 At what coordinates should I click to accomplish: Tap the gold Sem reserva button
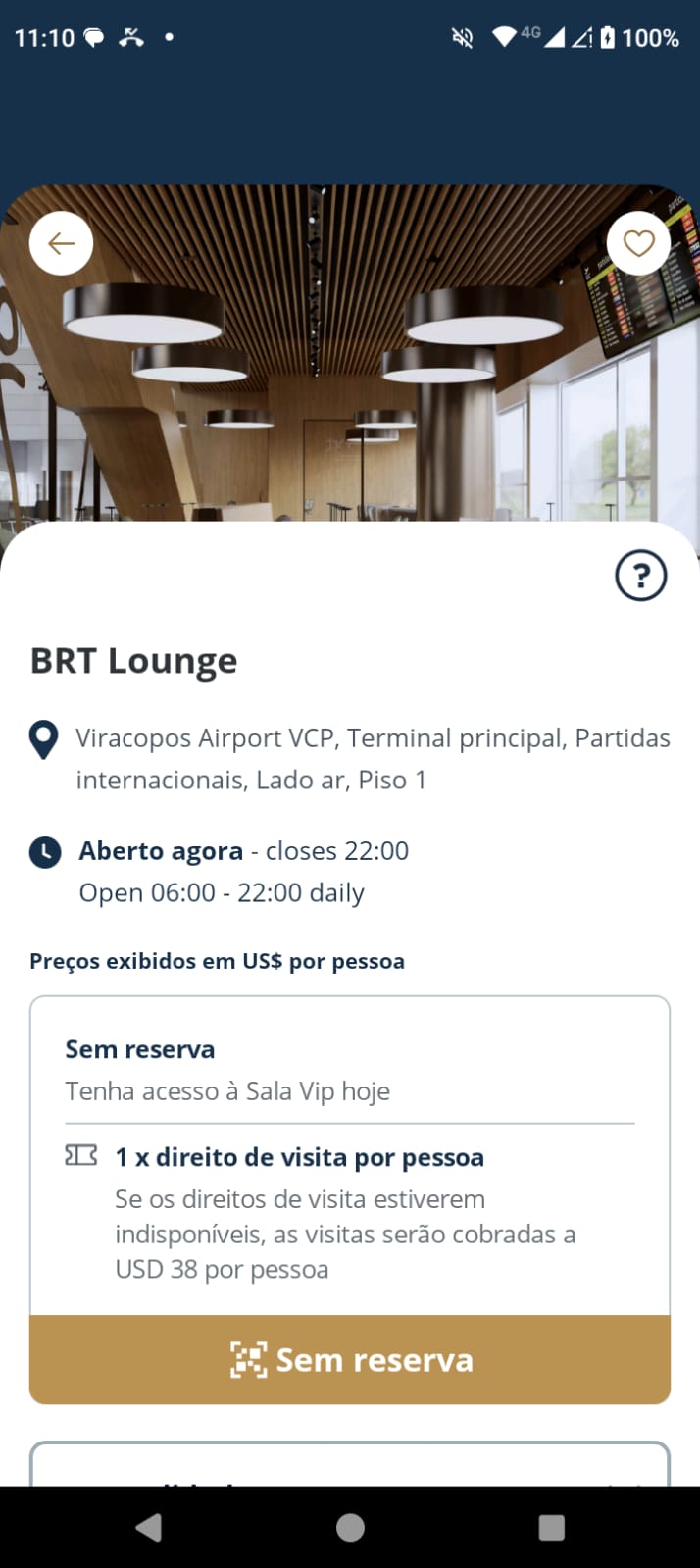(350, 1360)
